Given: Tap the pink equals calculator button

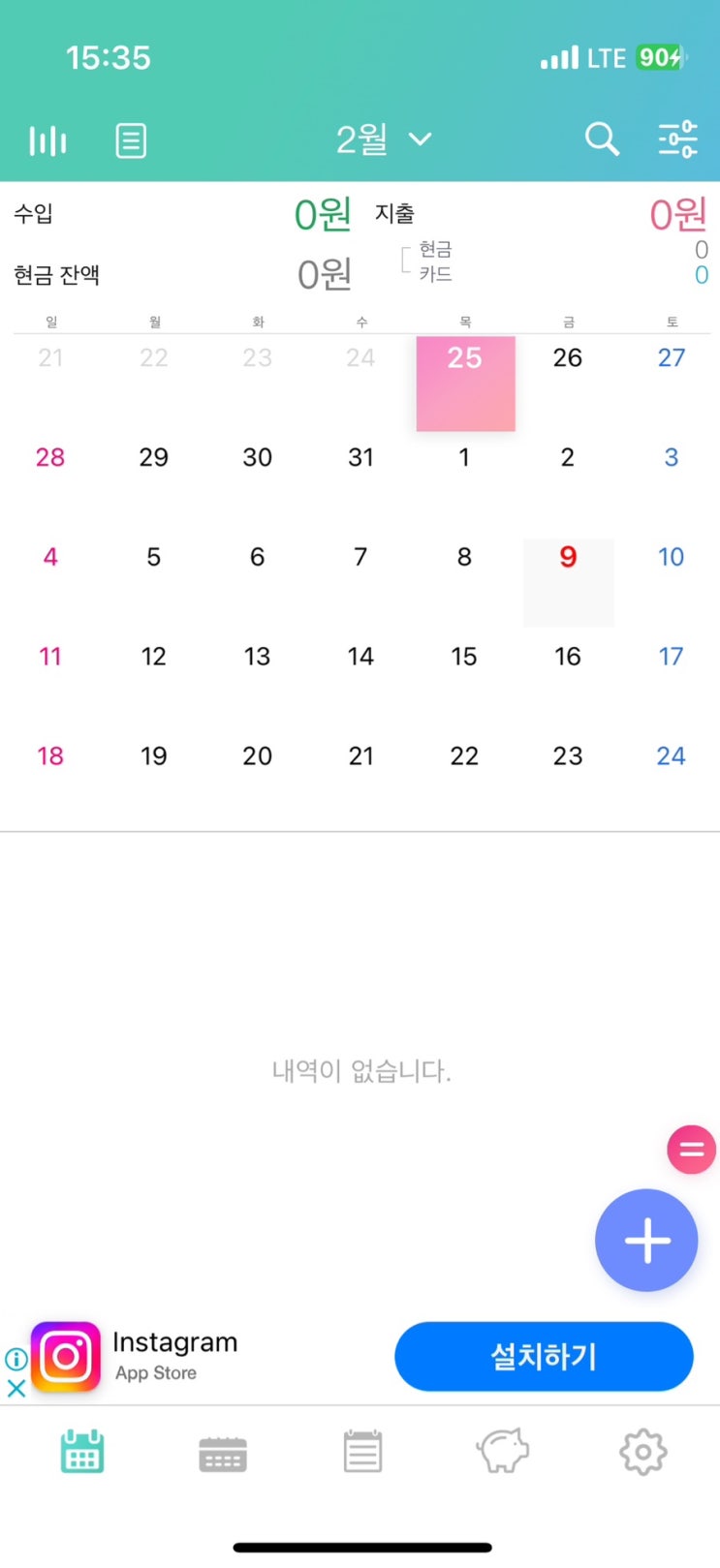Looking at the screenshot, I should pos(691,1150).
